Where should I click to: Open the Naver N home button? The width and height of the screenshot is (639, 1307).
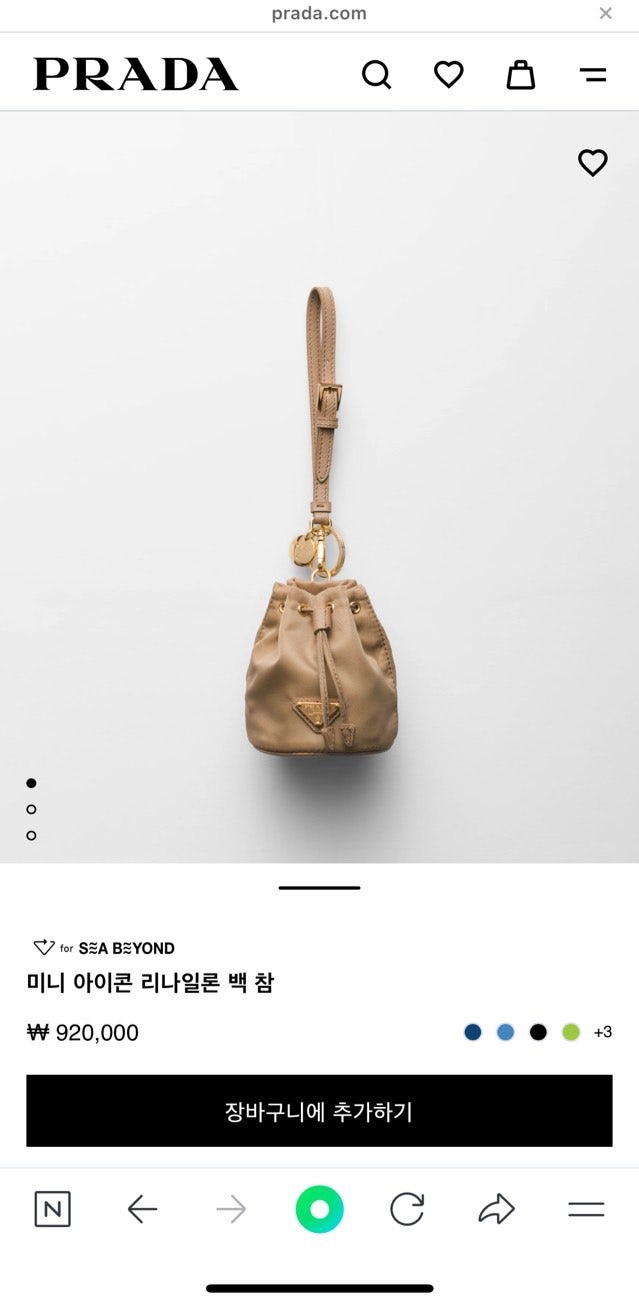coord(53,1210)
